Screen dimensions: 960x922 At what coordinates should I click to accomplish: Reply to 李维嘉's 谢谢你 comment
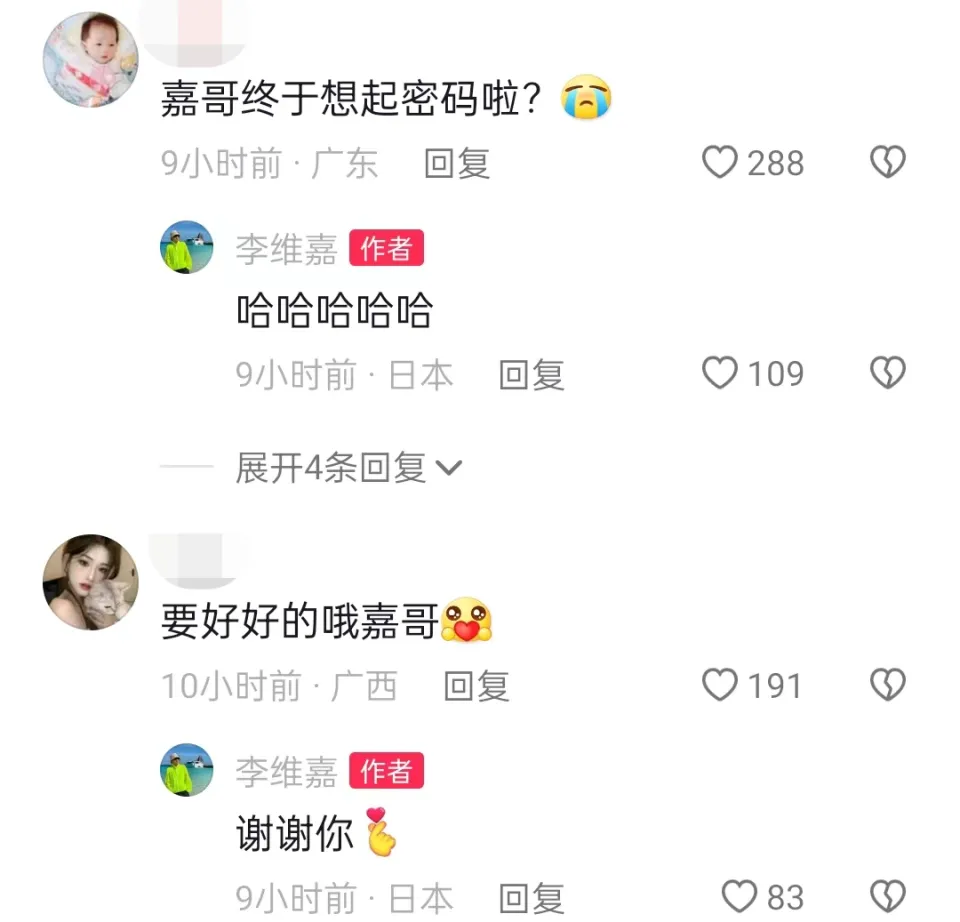[532, 898]
